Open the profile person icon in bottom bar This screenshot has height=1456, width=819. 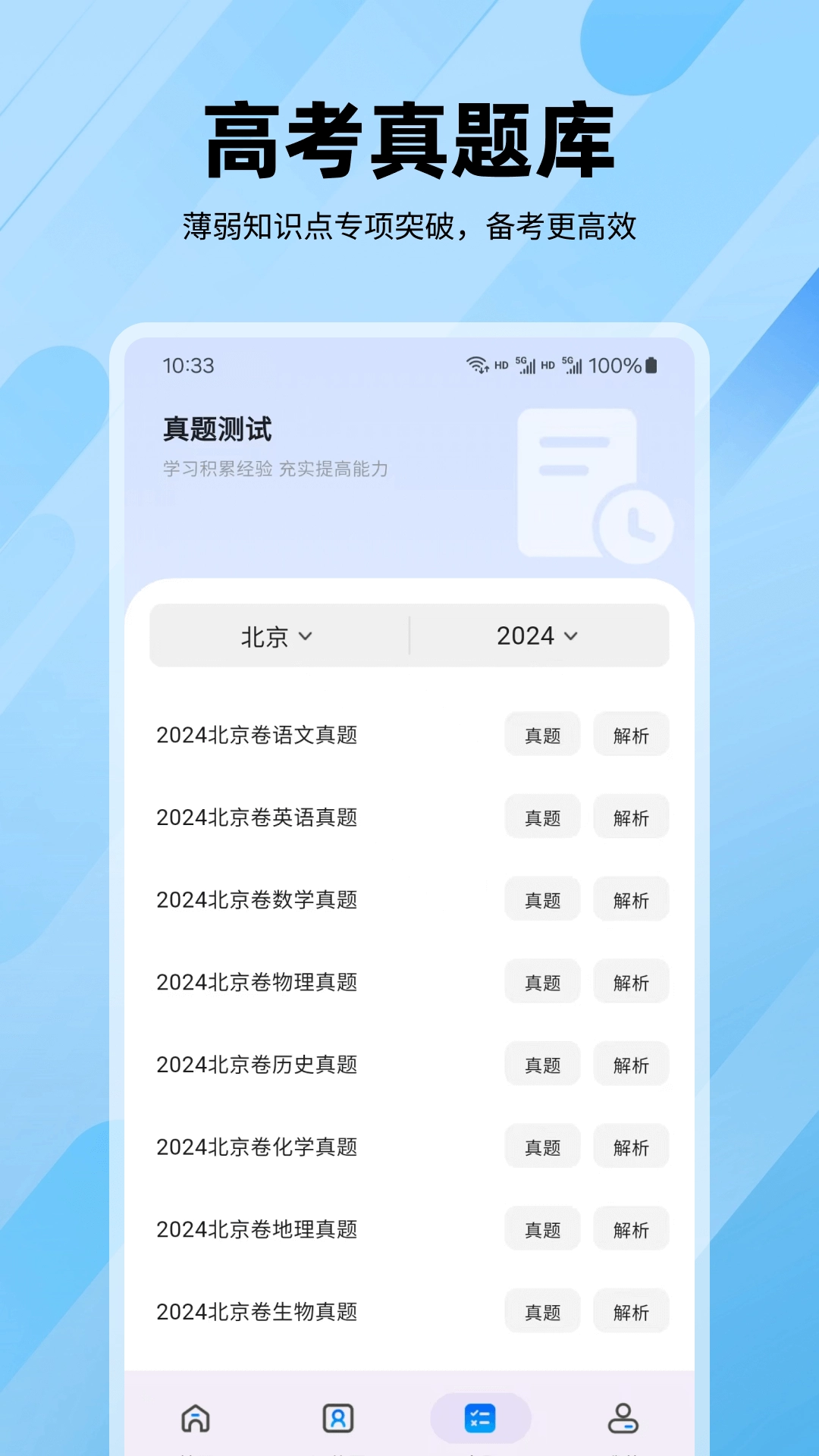click(x=623, y=1417)
